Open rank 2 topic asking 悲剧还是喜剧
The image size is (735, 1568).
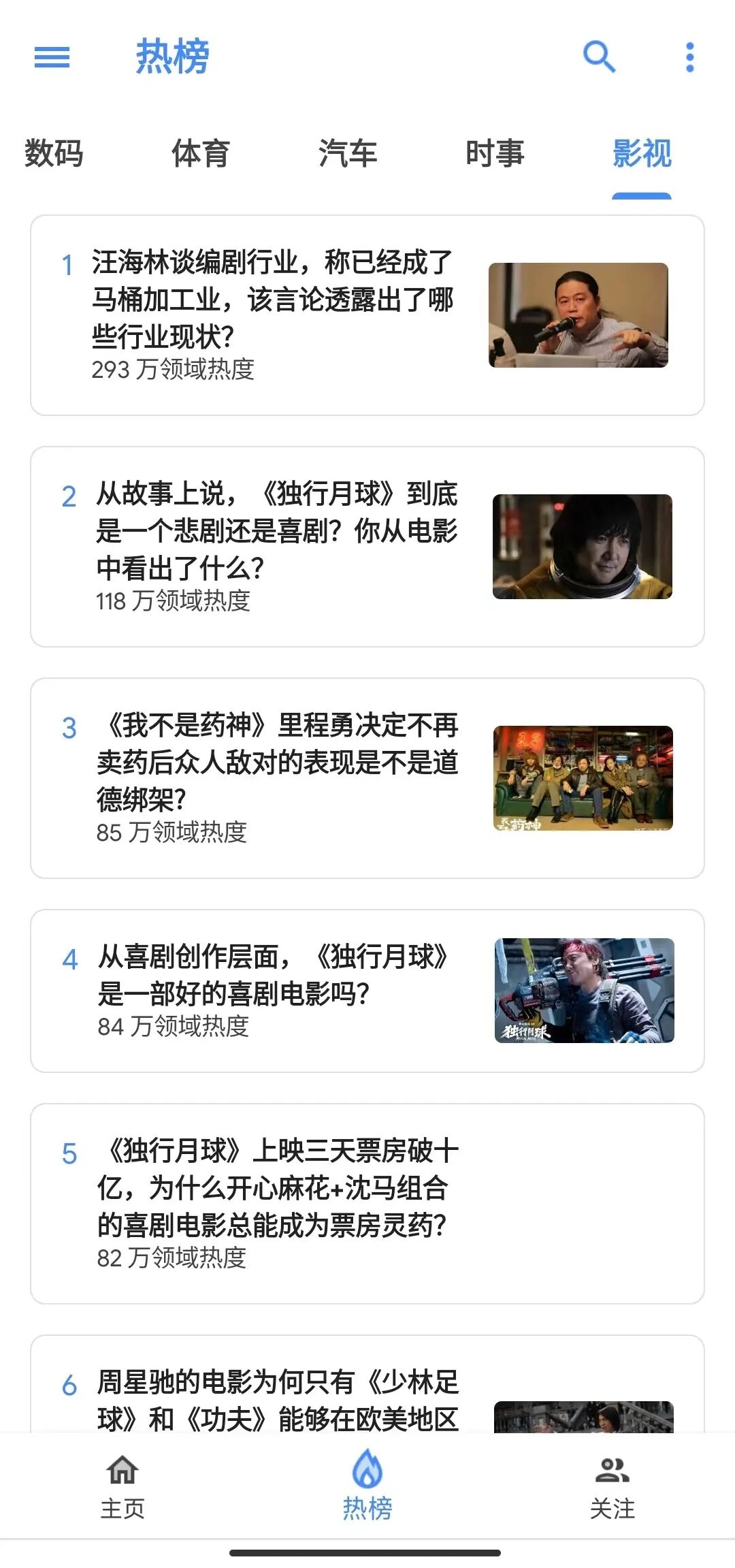367,546
